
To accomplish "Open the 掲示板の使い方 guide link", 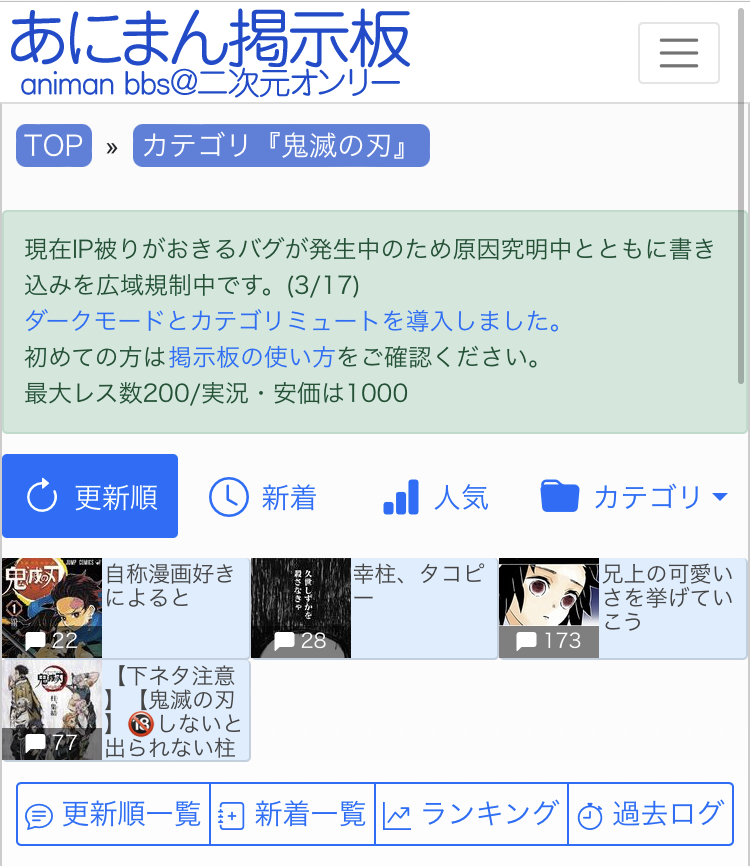I will tap(253, 357).
